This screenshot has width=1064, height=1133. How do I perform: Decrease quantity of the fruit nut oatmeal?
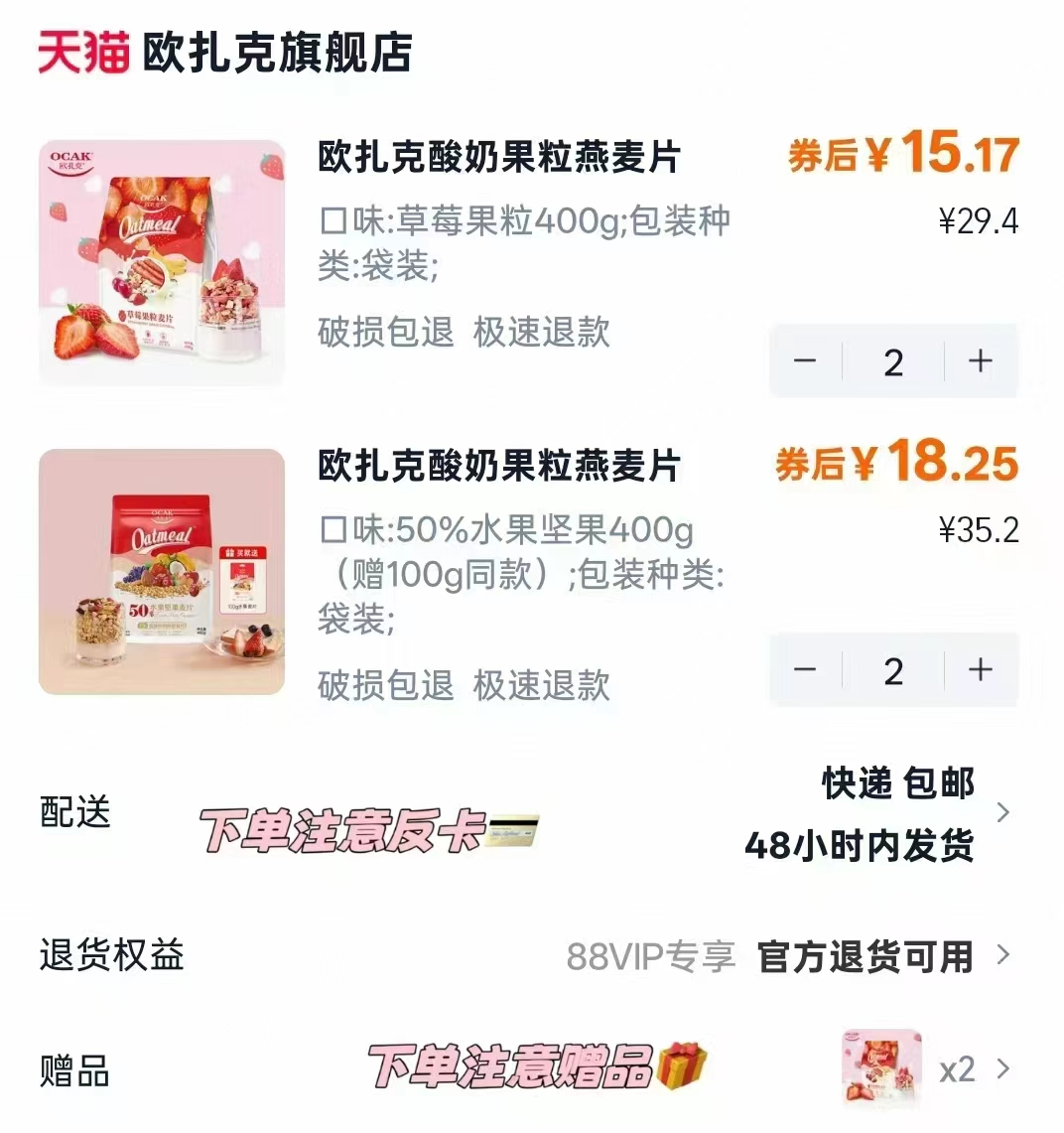click(x=804, y=670)
